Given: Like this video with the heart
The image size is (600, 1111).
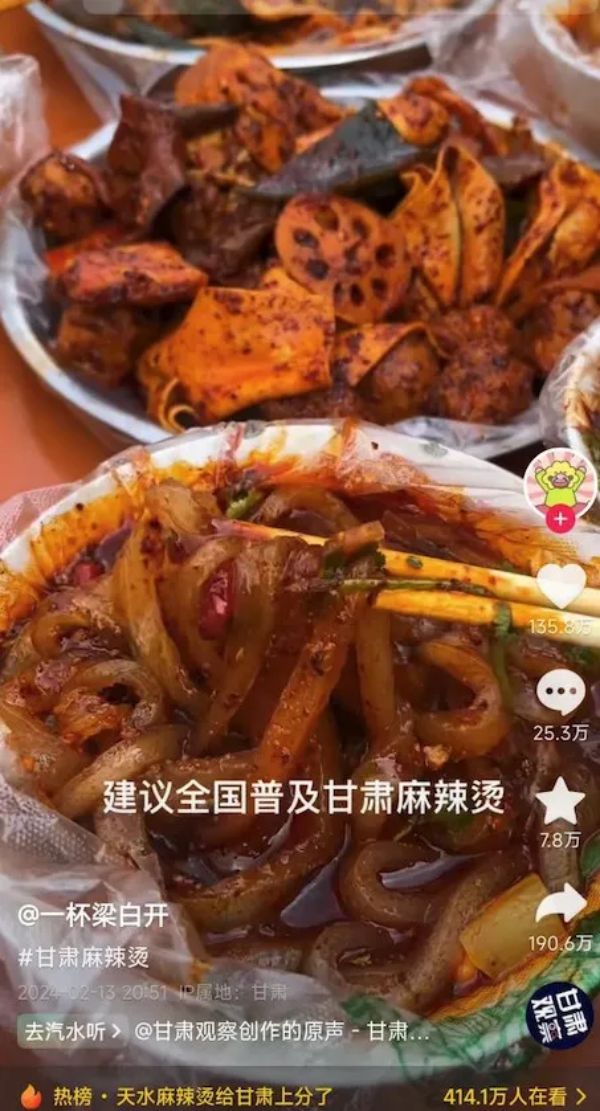Looking at the screenshot, I should 561,586.
